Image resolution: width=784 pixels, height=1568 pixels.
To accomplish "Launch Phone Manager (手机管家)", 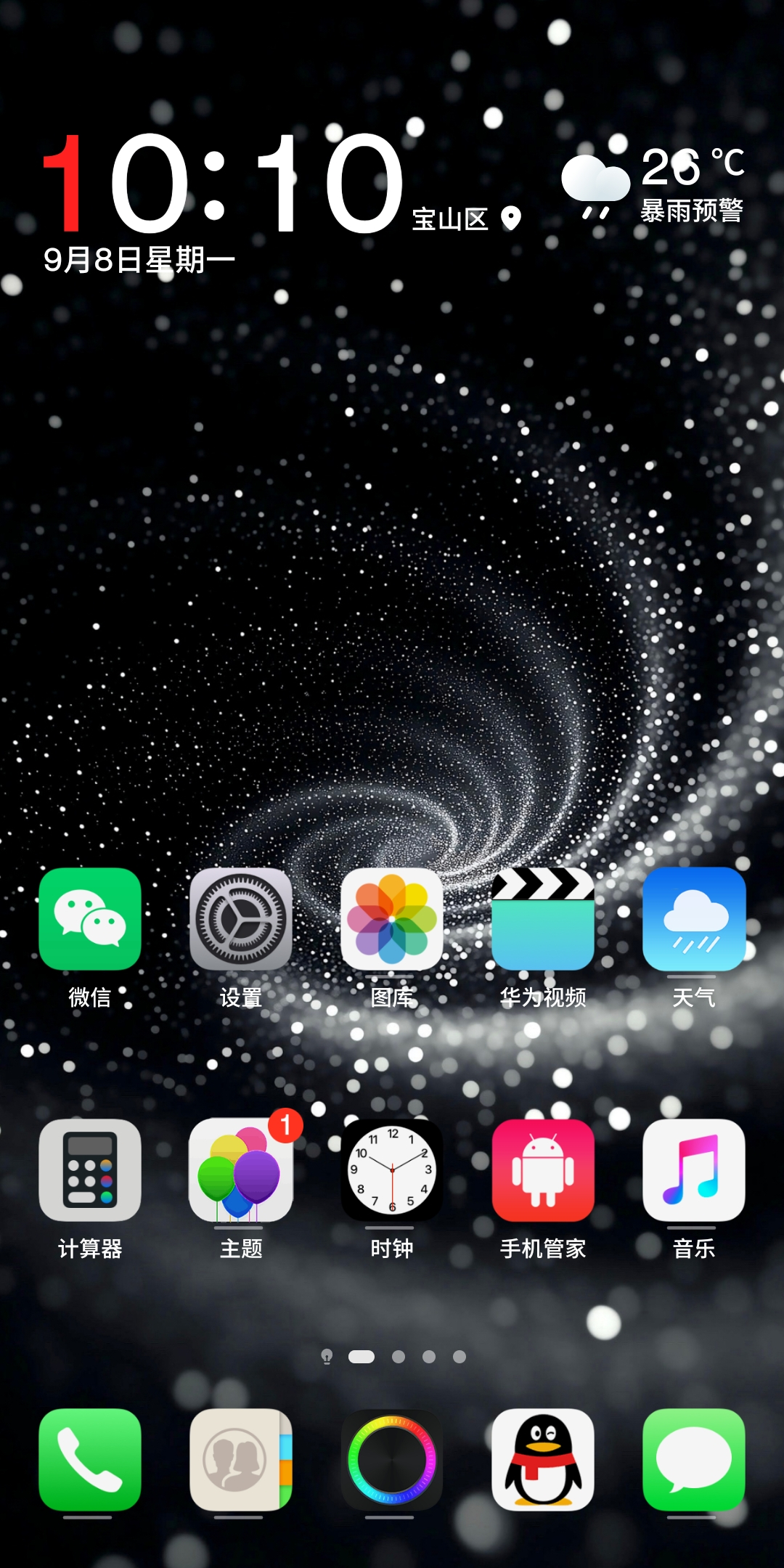I will click(543, 1170).
